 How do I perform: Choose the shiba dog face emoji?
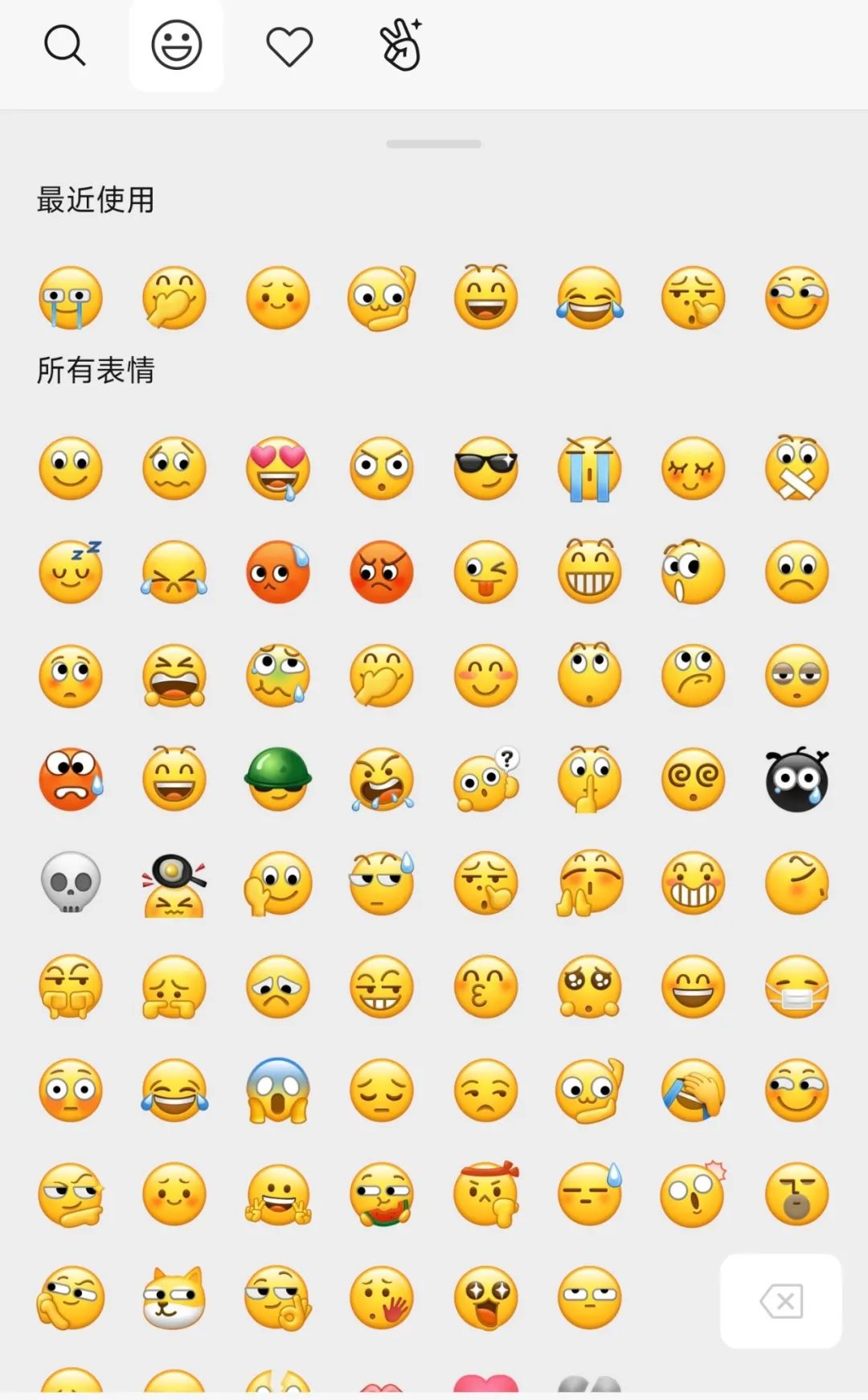174,1297
